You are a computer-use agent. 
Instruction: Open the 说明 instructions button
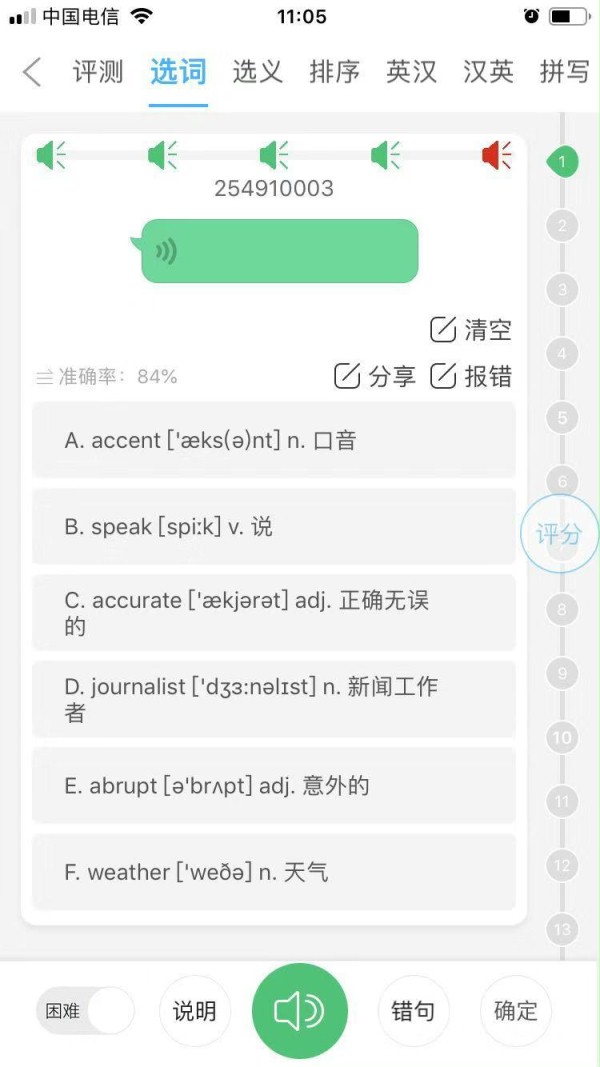tap(194, 1011)
